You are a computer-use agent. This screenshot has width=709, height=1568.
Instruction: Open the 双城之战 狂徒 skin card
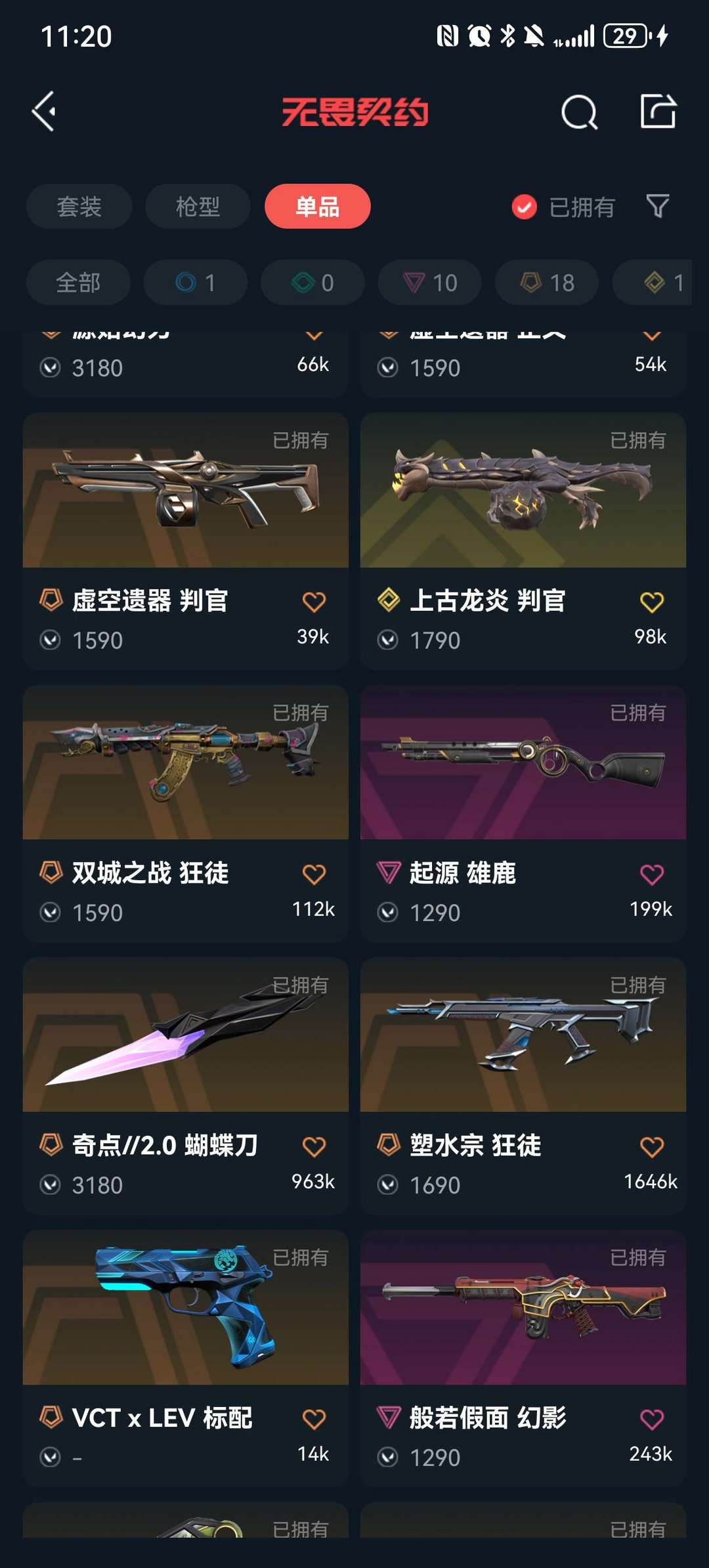(185, 813)
